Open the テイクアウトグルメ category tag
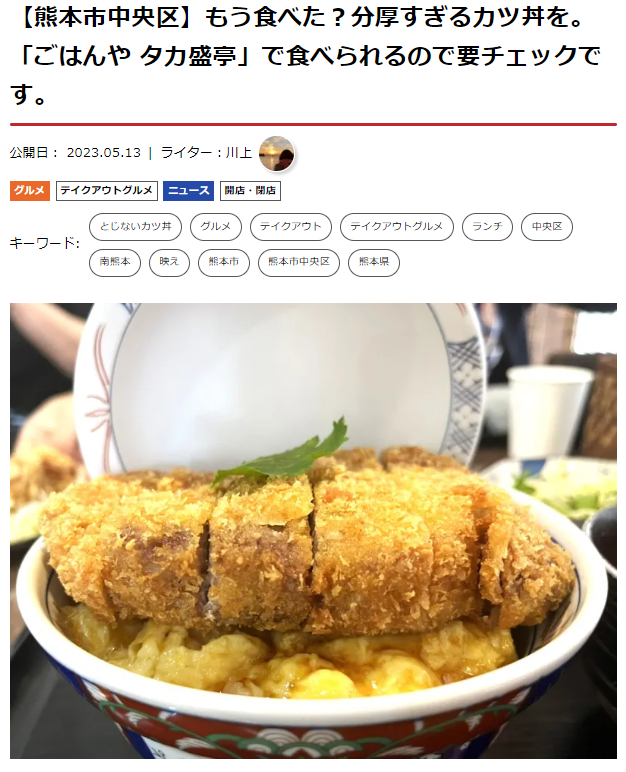This screenshot has width=626, height=772. tap(107, 191)
